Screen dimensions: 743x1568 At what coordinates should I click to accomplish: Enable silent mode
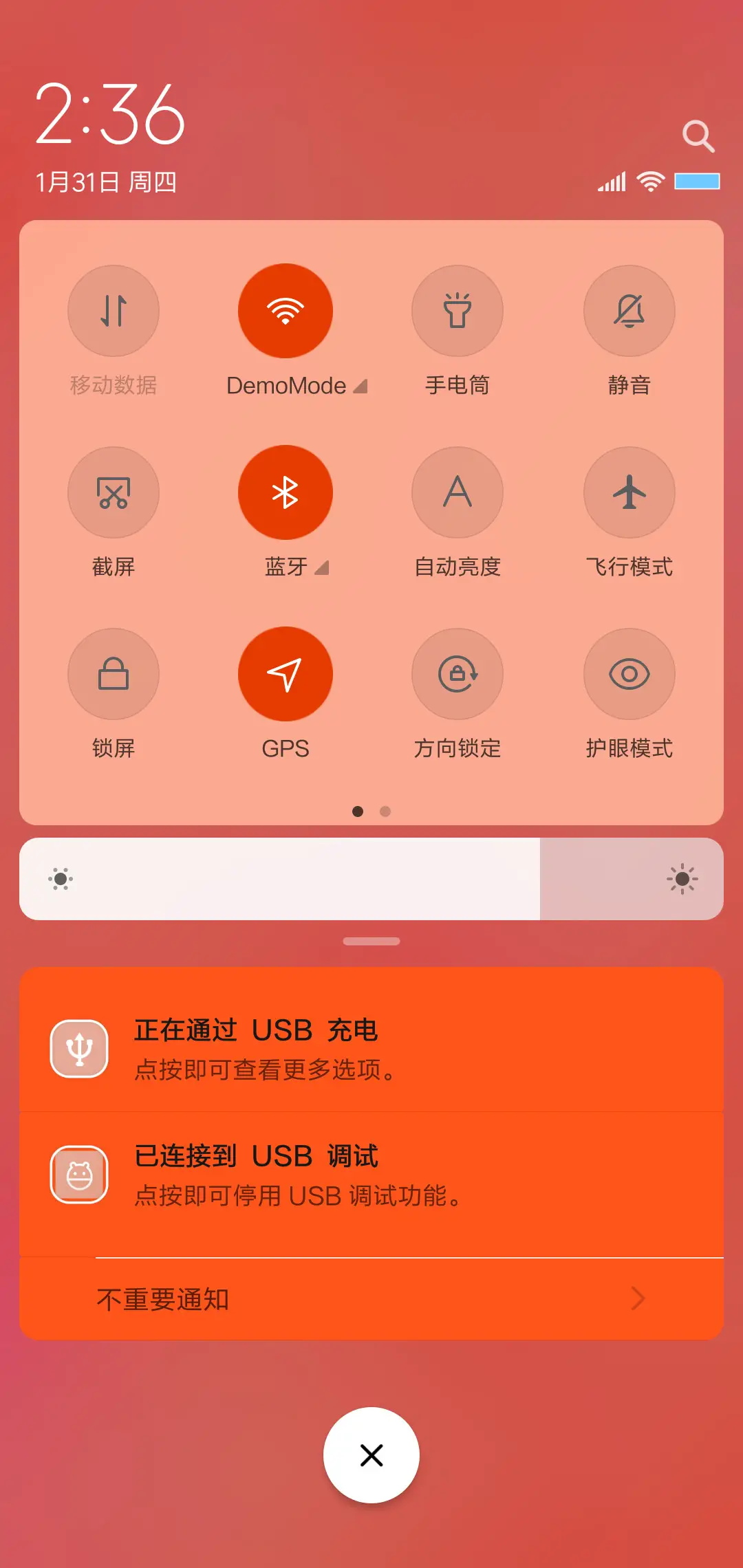[629, 311]
